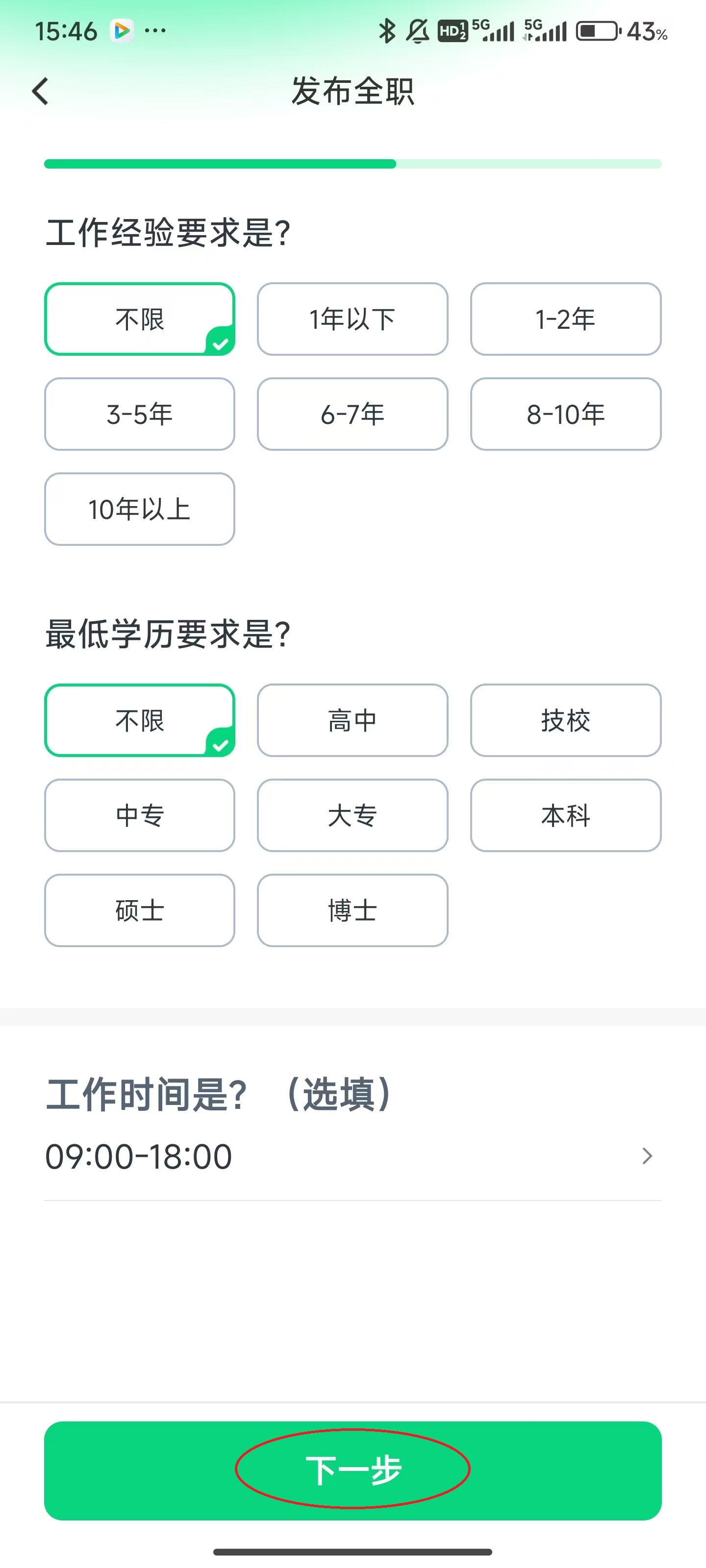
Task: Tap the time field showing 09:00-18:00
Action: tap(138, 1155)
